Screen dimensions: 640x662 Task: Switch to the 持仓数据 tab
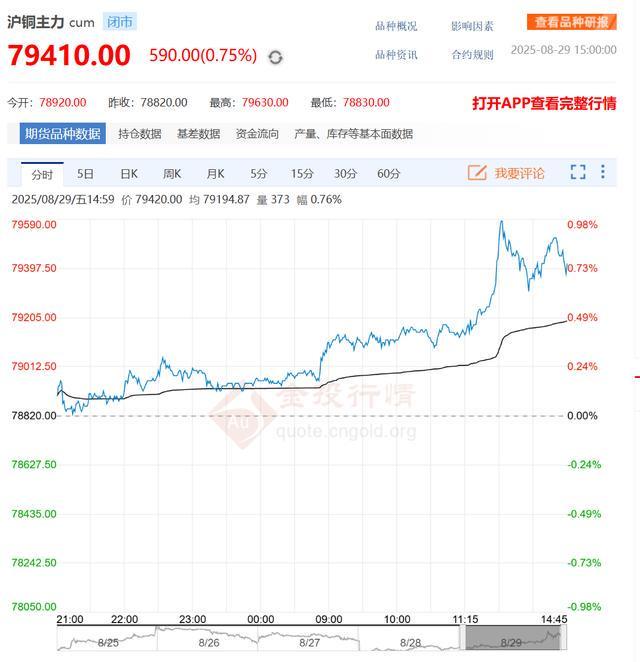(140, 134)
